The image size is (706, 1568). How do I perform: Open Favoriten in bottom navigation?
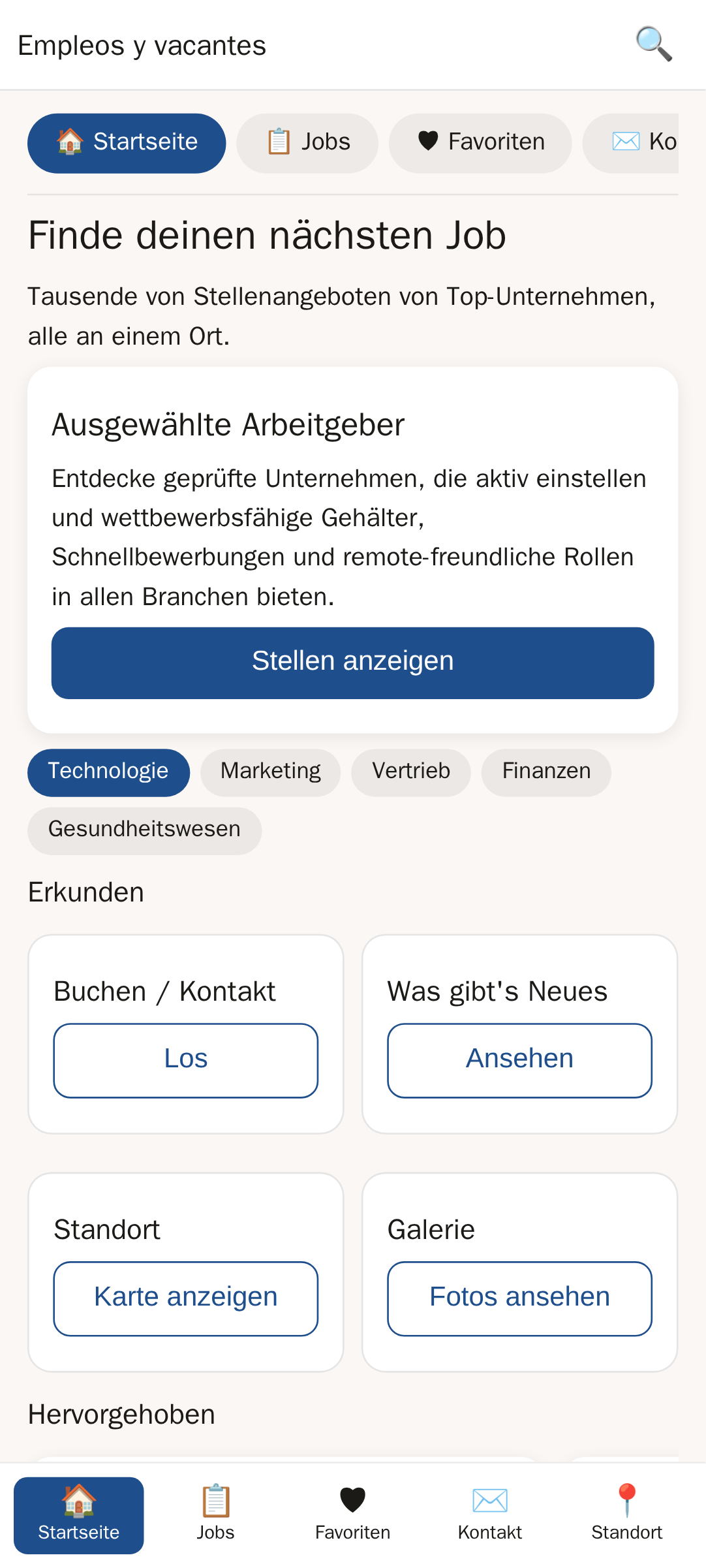click(x=352, y=1514)
